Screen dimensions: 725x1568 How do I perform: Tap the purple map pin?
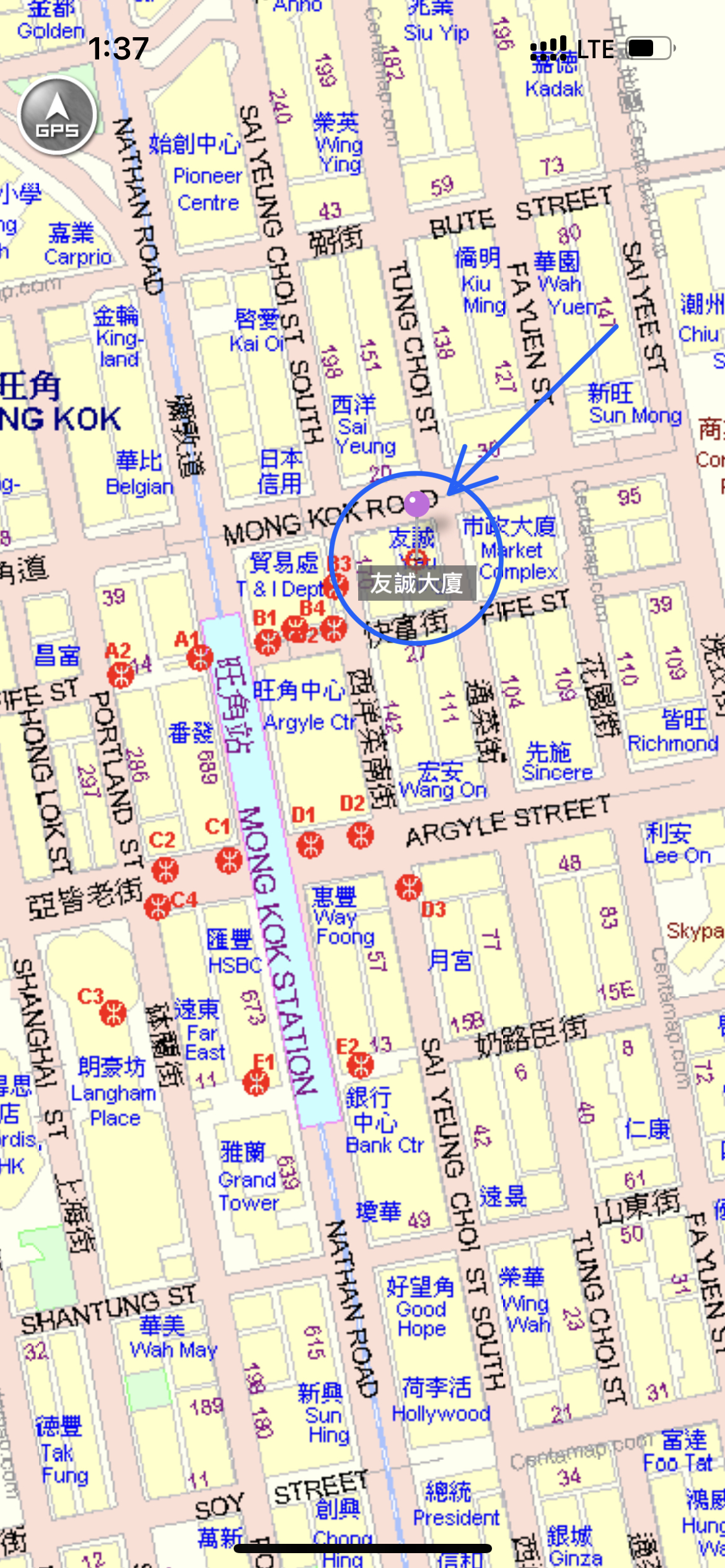pyautogui.click(x=417, y=503)
